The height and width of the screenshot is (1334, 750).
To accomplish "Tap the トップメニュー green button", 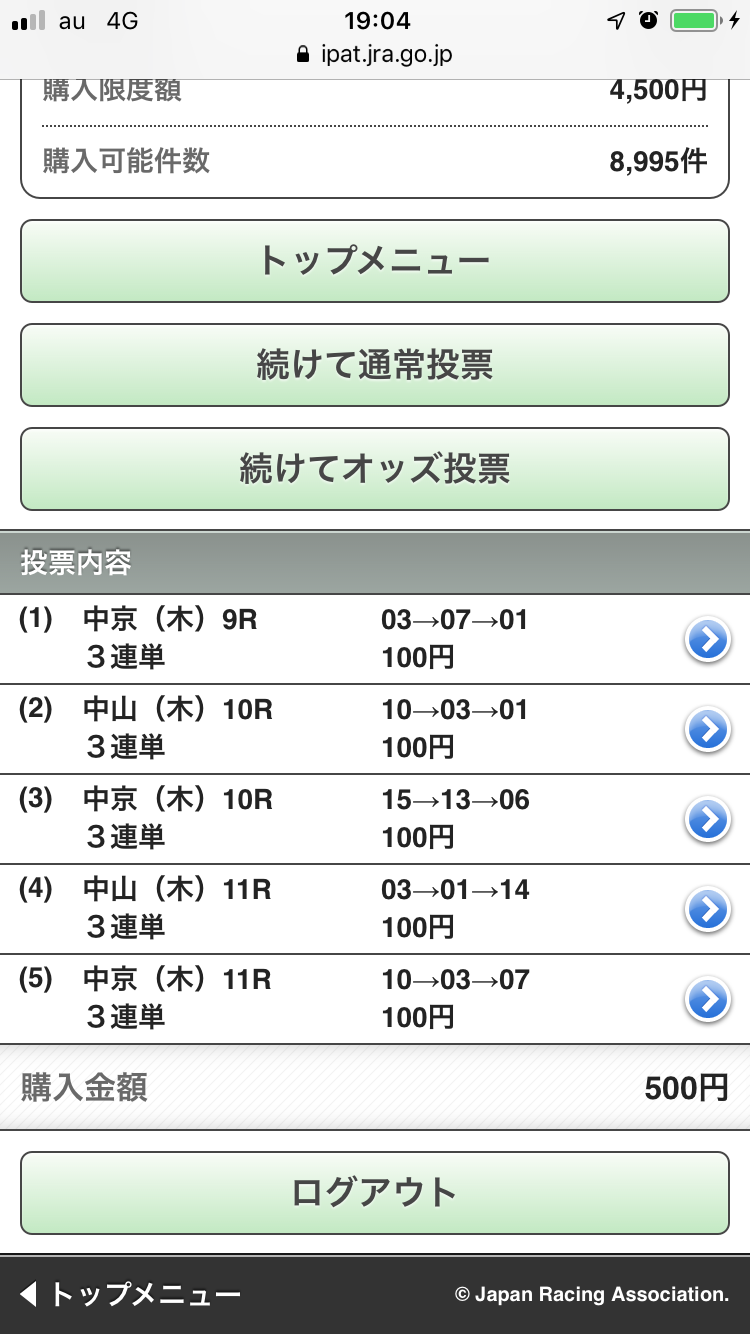I will point(374,261).
